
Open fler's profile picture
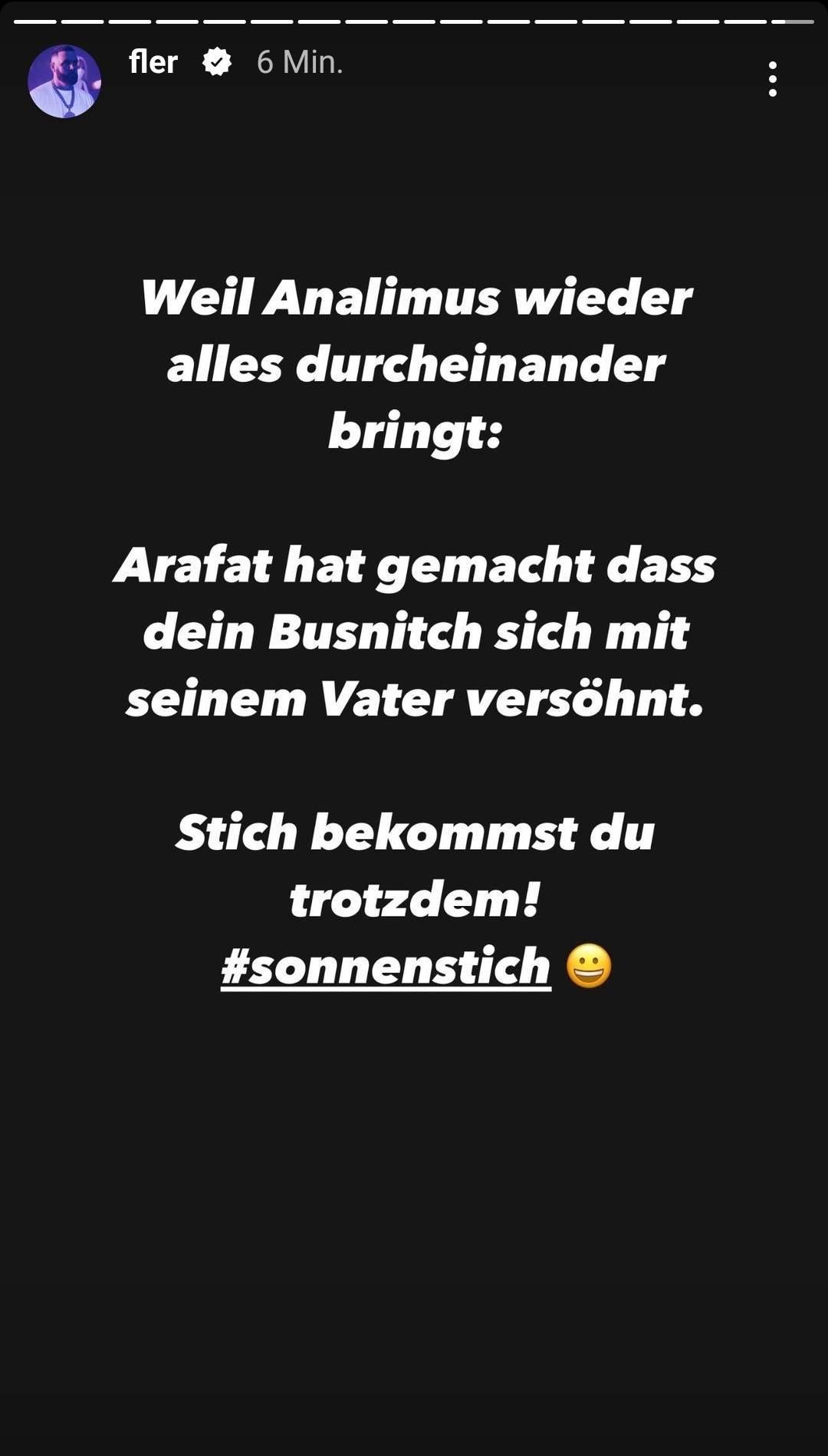click(64, 81)
